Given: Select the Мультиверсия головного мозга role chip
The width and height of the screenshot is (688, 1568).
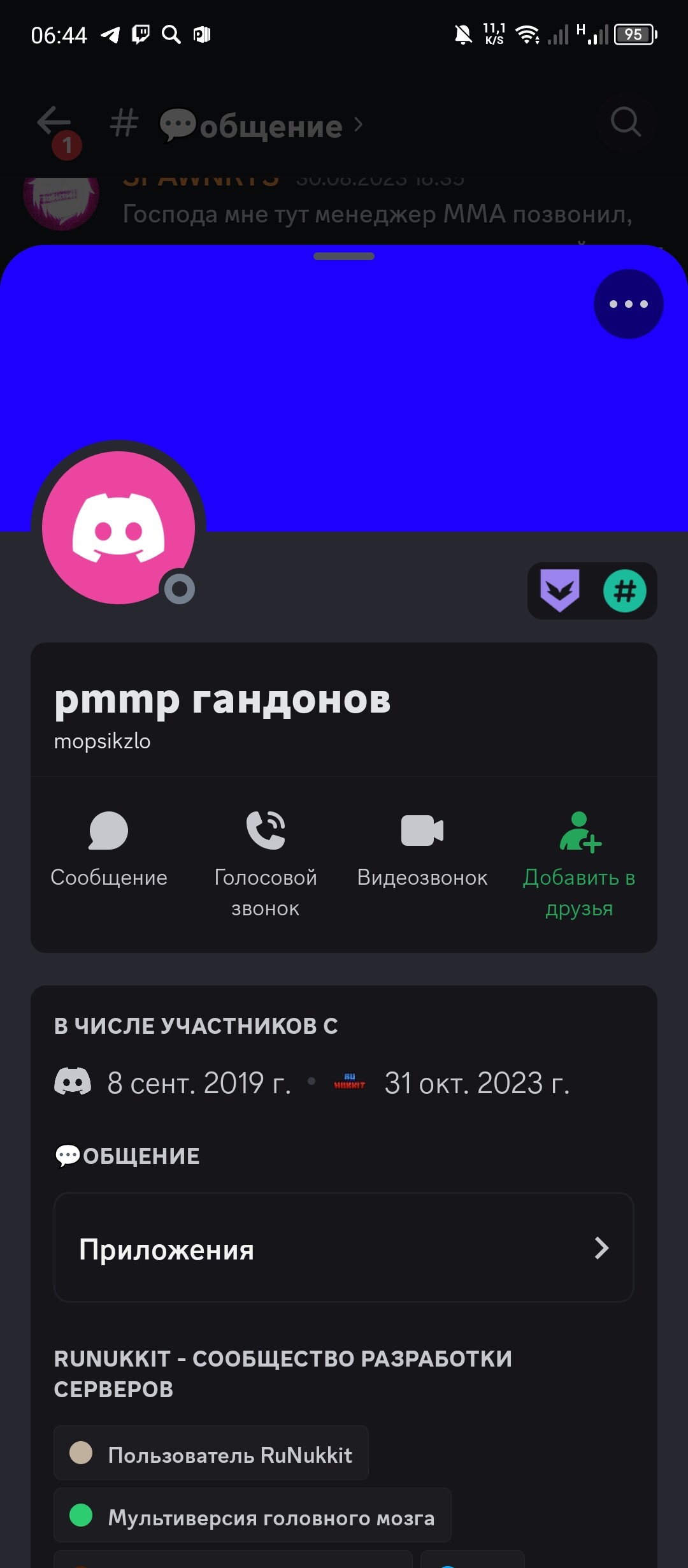Looking at the screenshot, I should 253,1517.
